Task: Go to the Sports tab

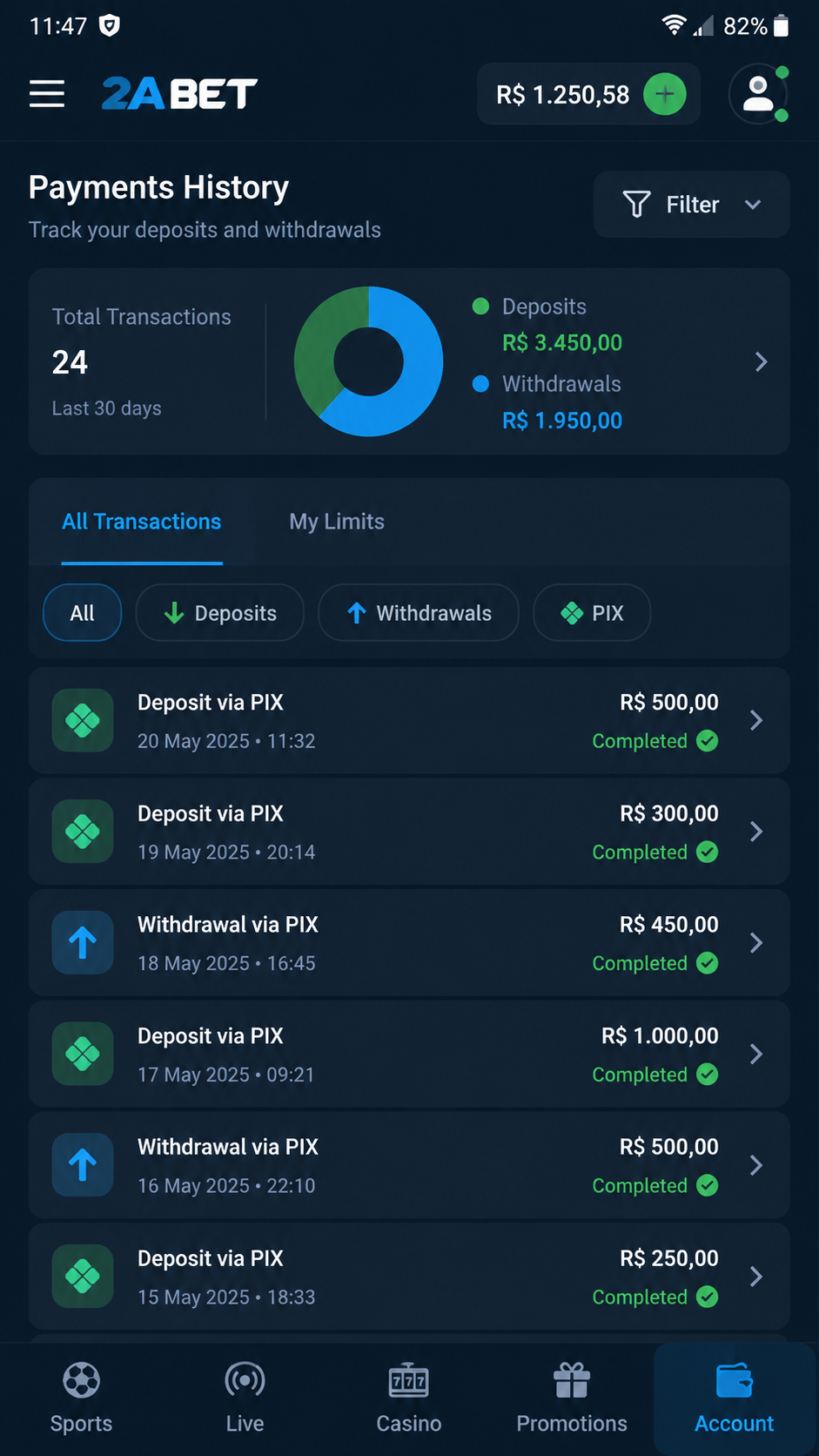Action: click(x=82, y=1399)
